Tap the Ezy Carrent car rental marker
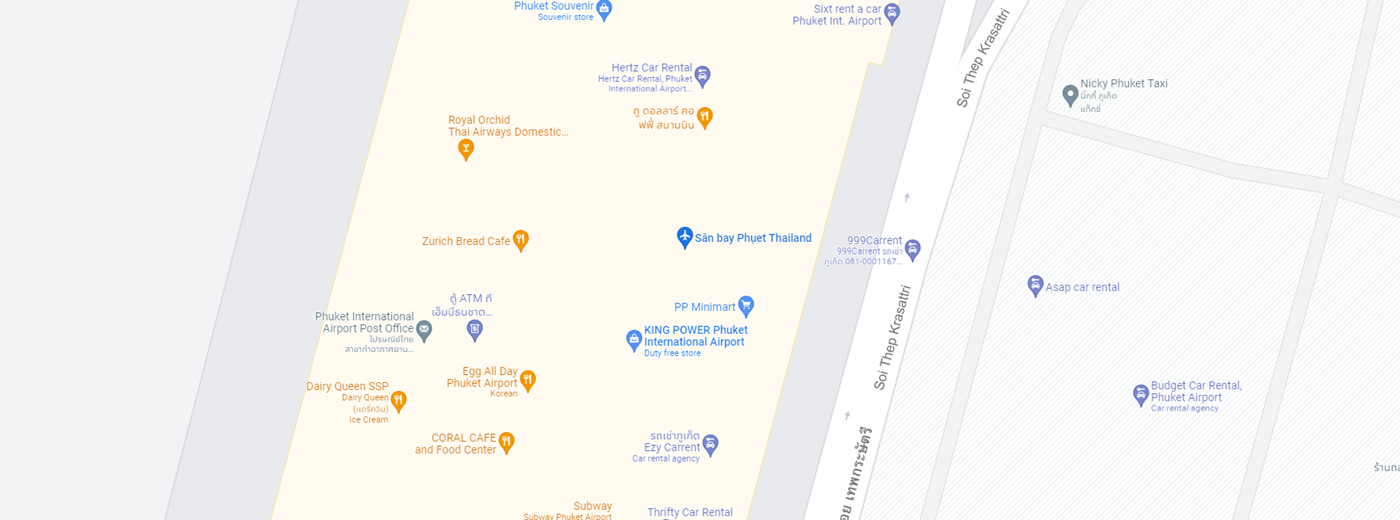Viewport: 1400px width, 520px height. click(x=710, y=443)
